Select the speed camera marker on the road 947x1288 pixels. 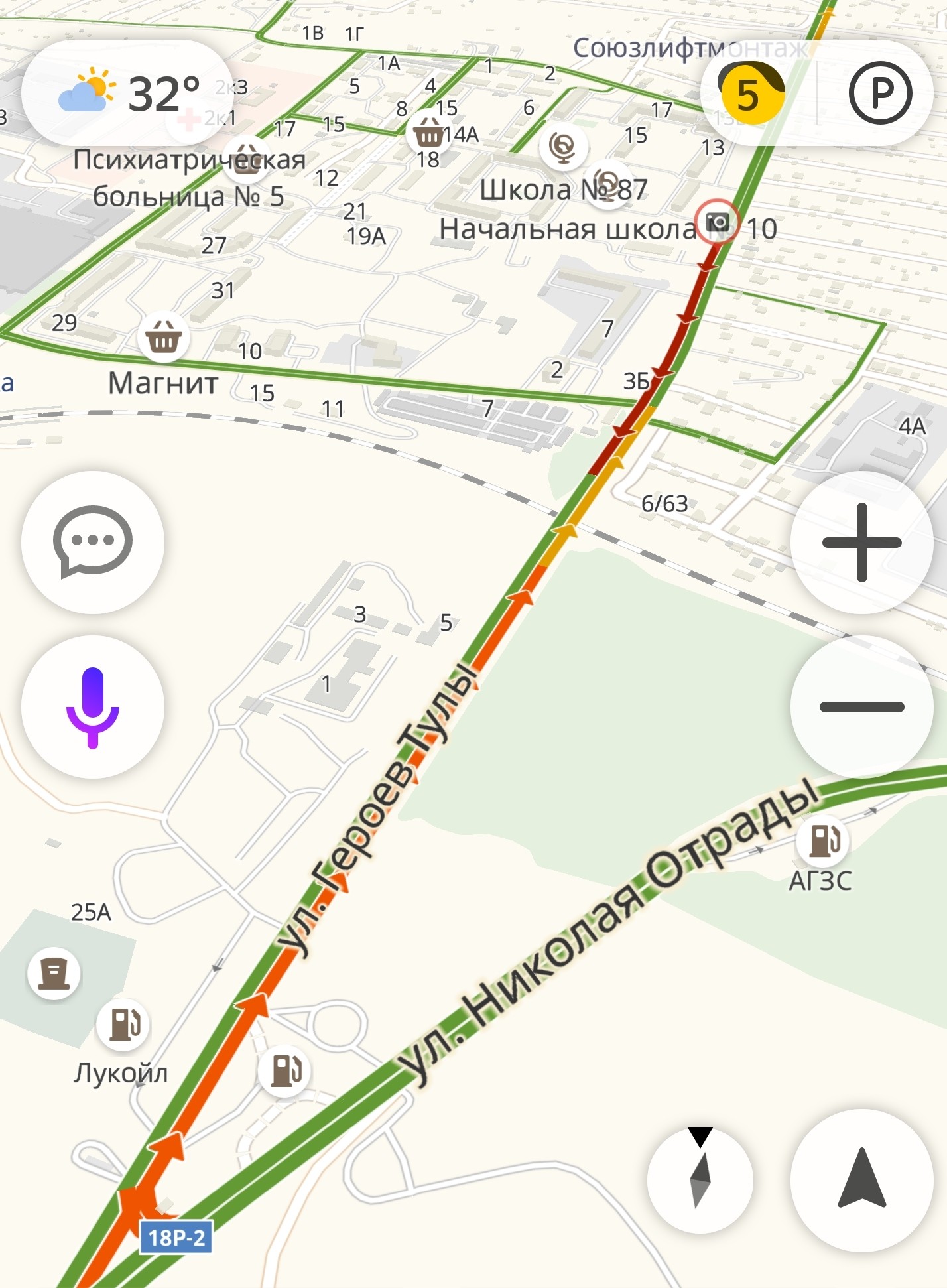coord(717,222)
